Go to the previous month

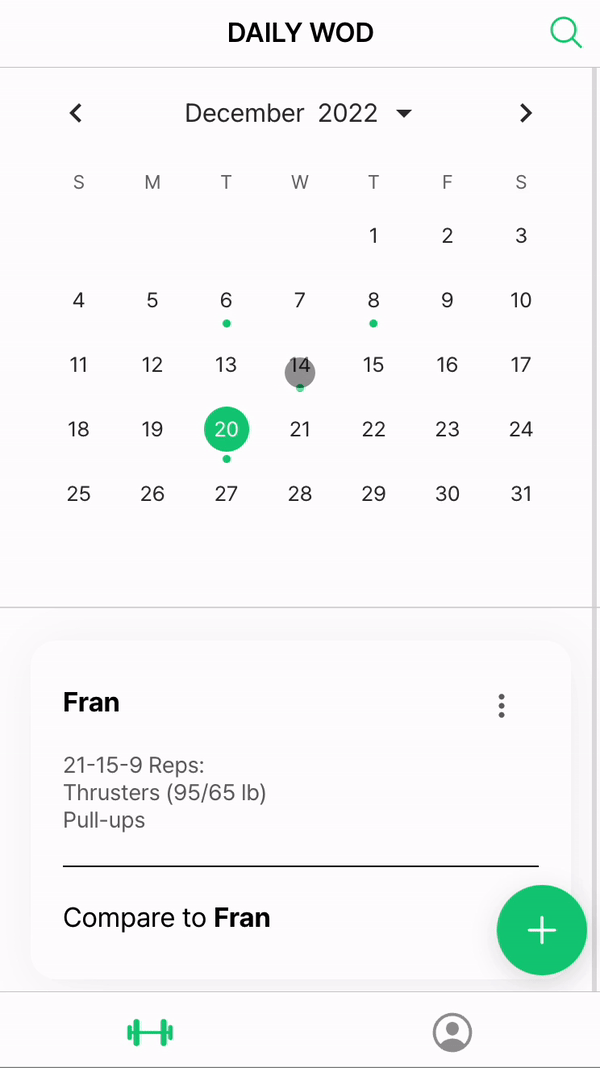pyautogui.click(x=76, y=114)
